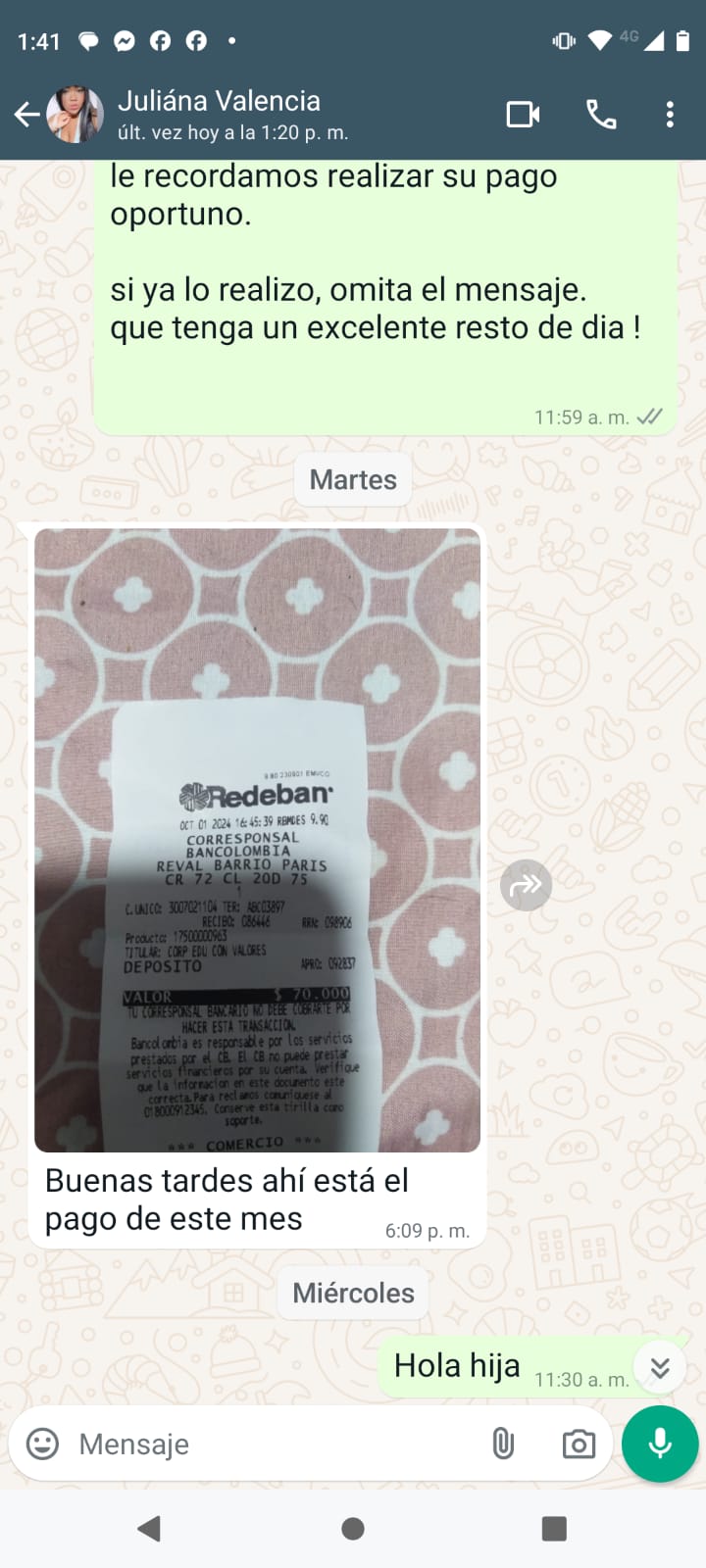Open the emoji picker
The height and width of the screenshot is (1568, 706).
point(42,1444)
